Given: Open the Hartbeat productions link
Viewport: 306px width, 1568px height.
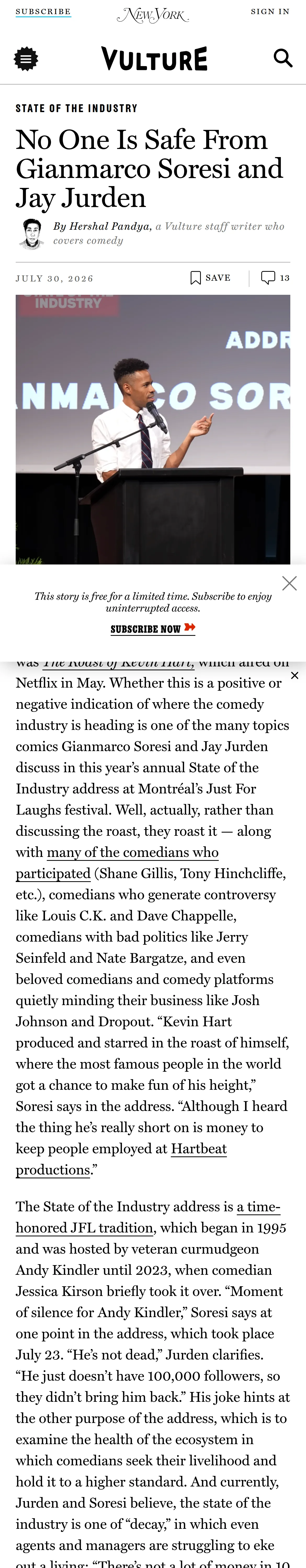Looking at the screenshot, I should [121, 1159].
